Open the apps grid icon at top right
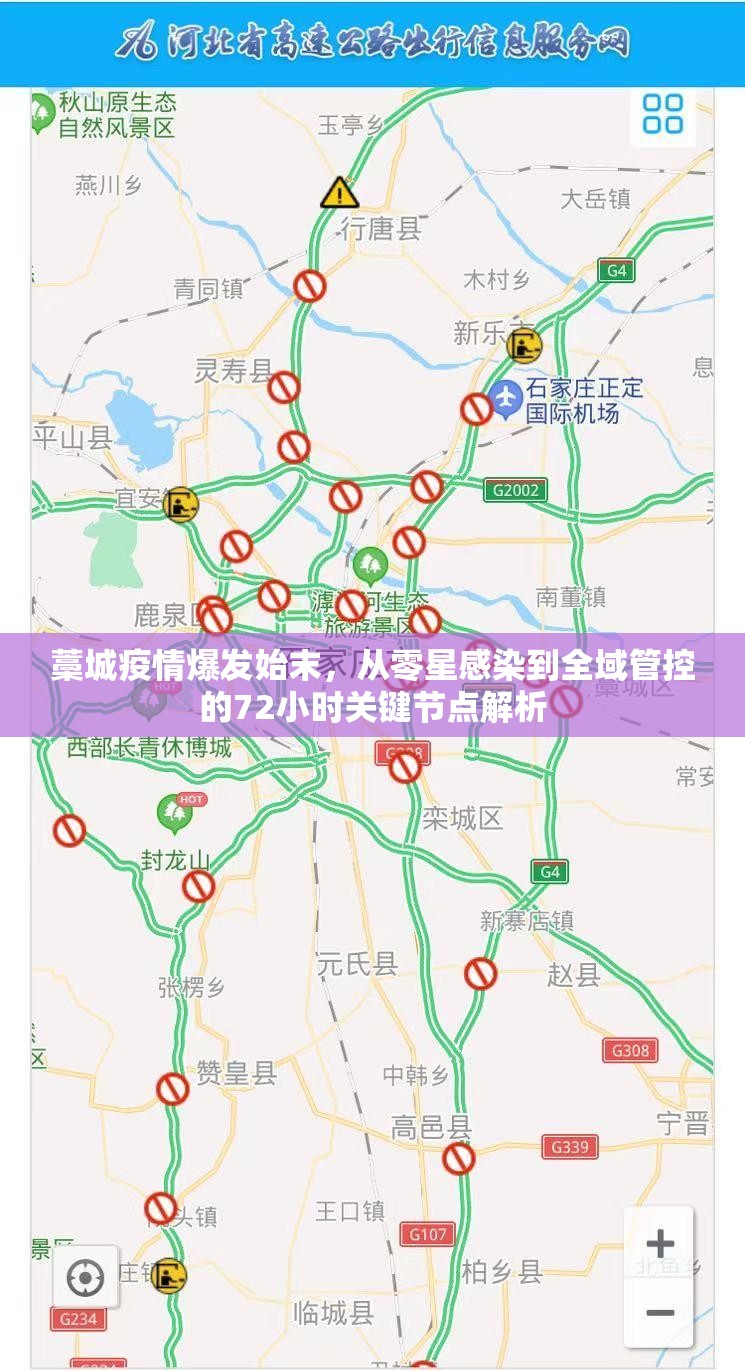This screenshot has height=1371, width=745. click(x=663, y=113)
